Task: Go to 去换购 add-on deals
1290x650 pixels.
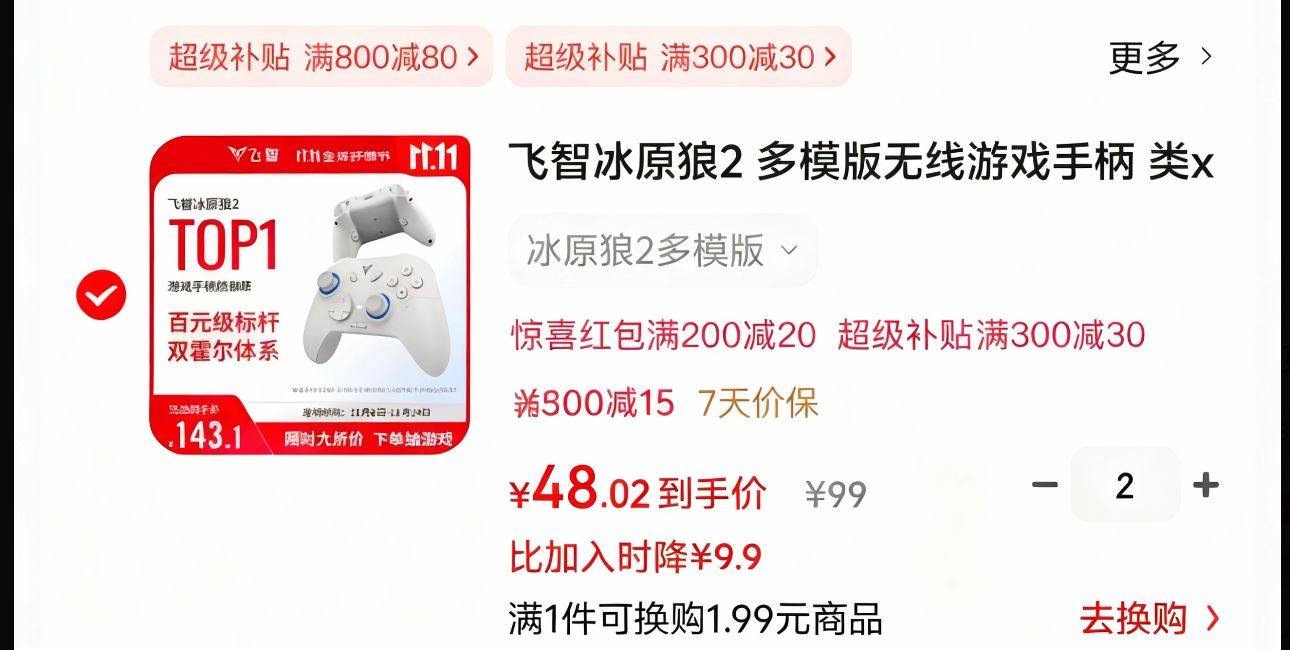Action: (x=1150, y=619)
